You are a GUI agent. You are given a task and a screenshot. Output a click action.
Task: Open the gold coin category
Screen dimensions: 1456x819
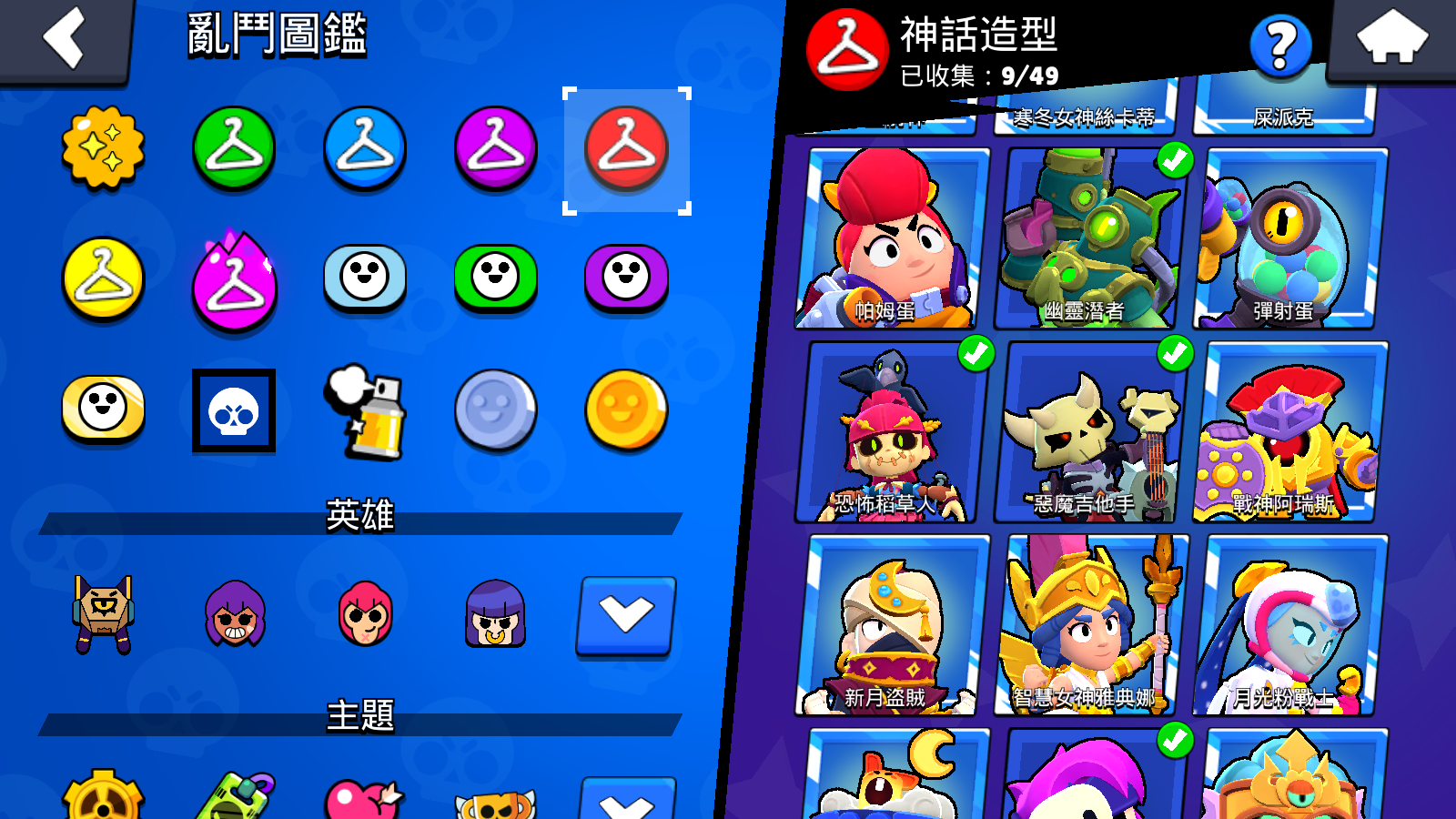tap(626, 410)
